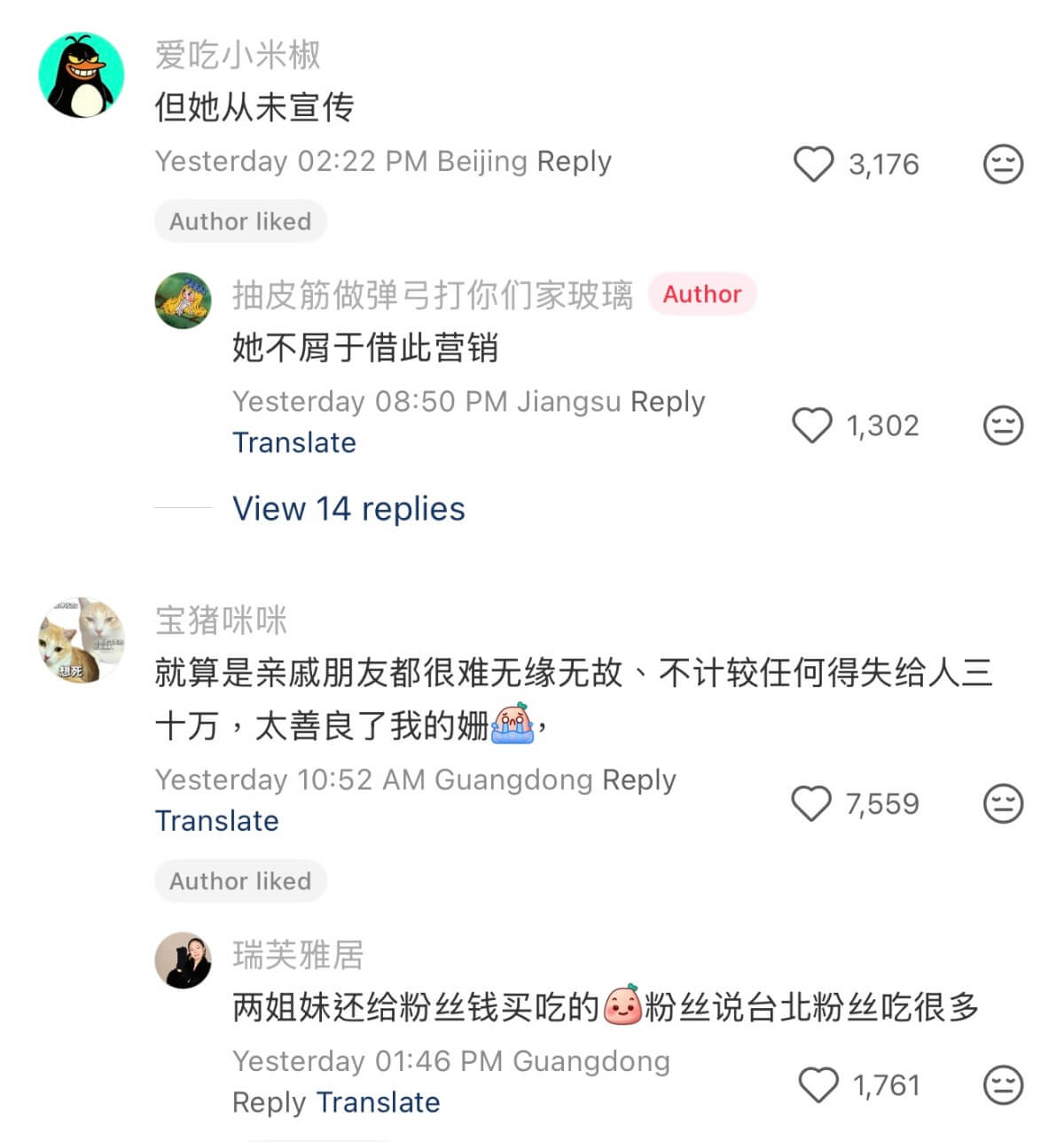Dislike 爱吃小米椒's comment
Image resolution: width=1064 pixels, height=1142 pixels.
[x=1003, y=164]
